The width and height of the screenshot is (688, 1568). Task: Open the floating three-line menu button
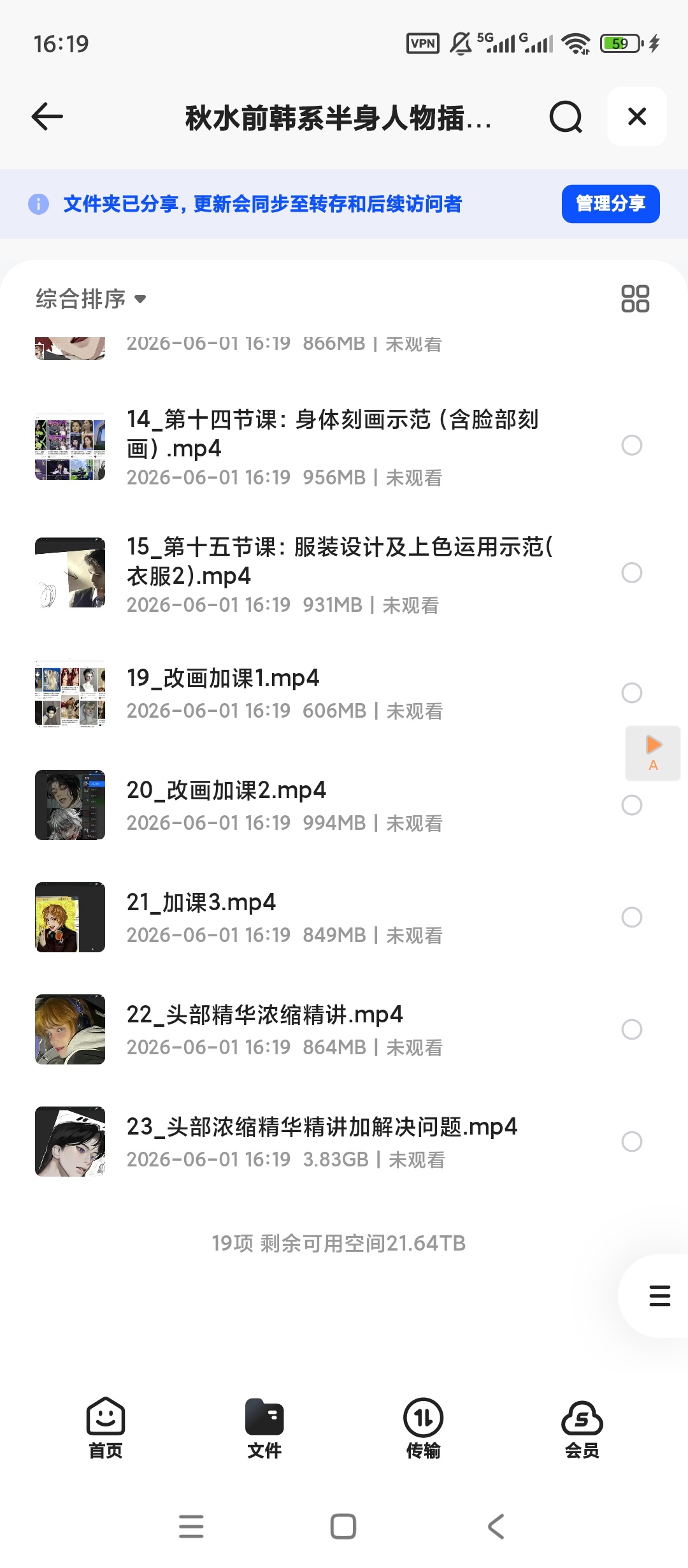tap(659, 1296)
